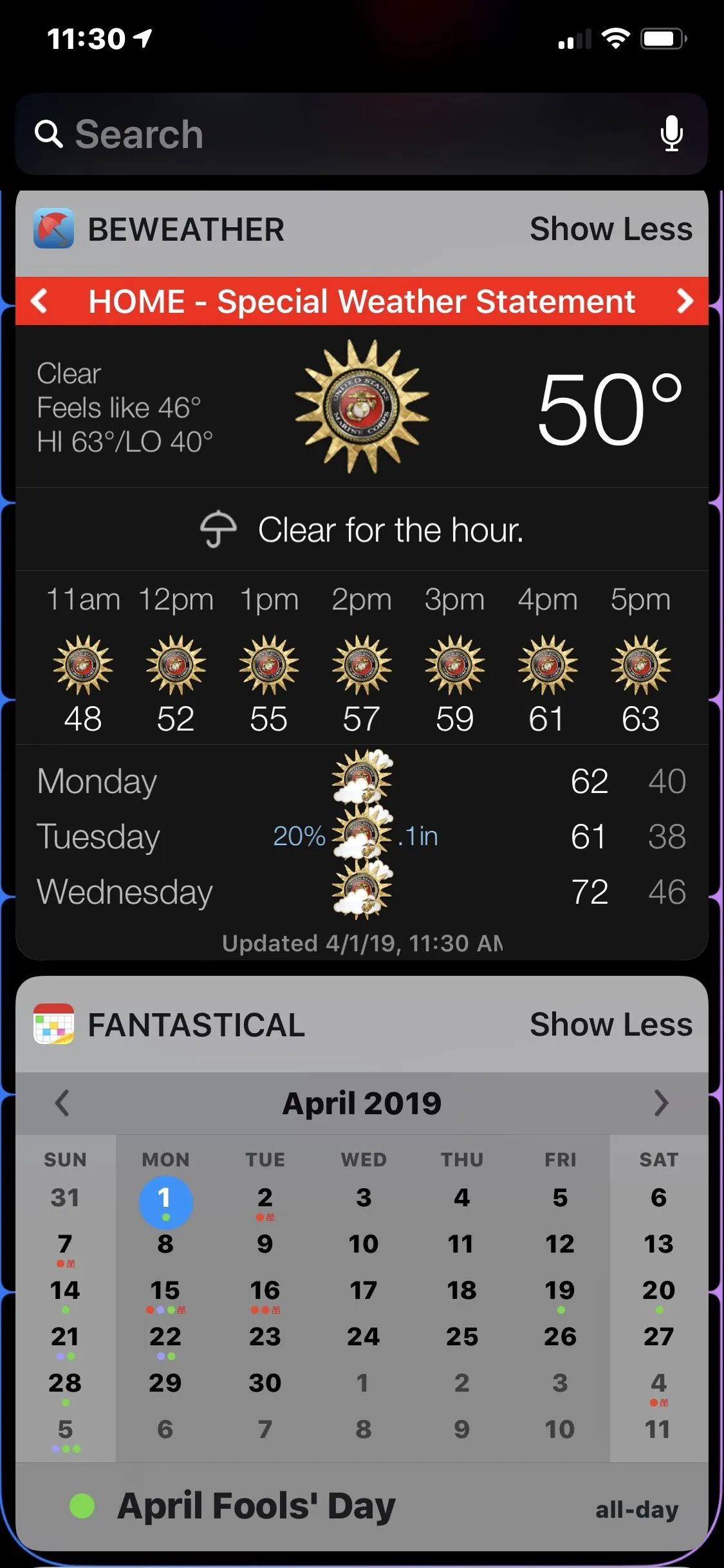Show next month after April 2019
The height and width of the screenshot is (1568, 724).
[661, 1103]
